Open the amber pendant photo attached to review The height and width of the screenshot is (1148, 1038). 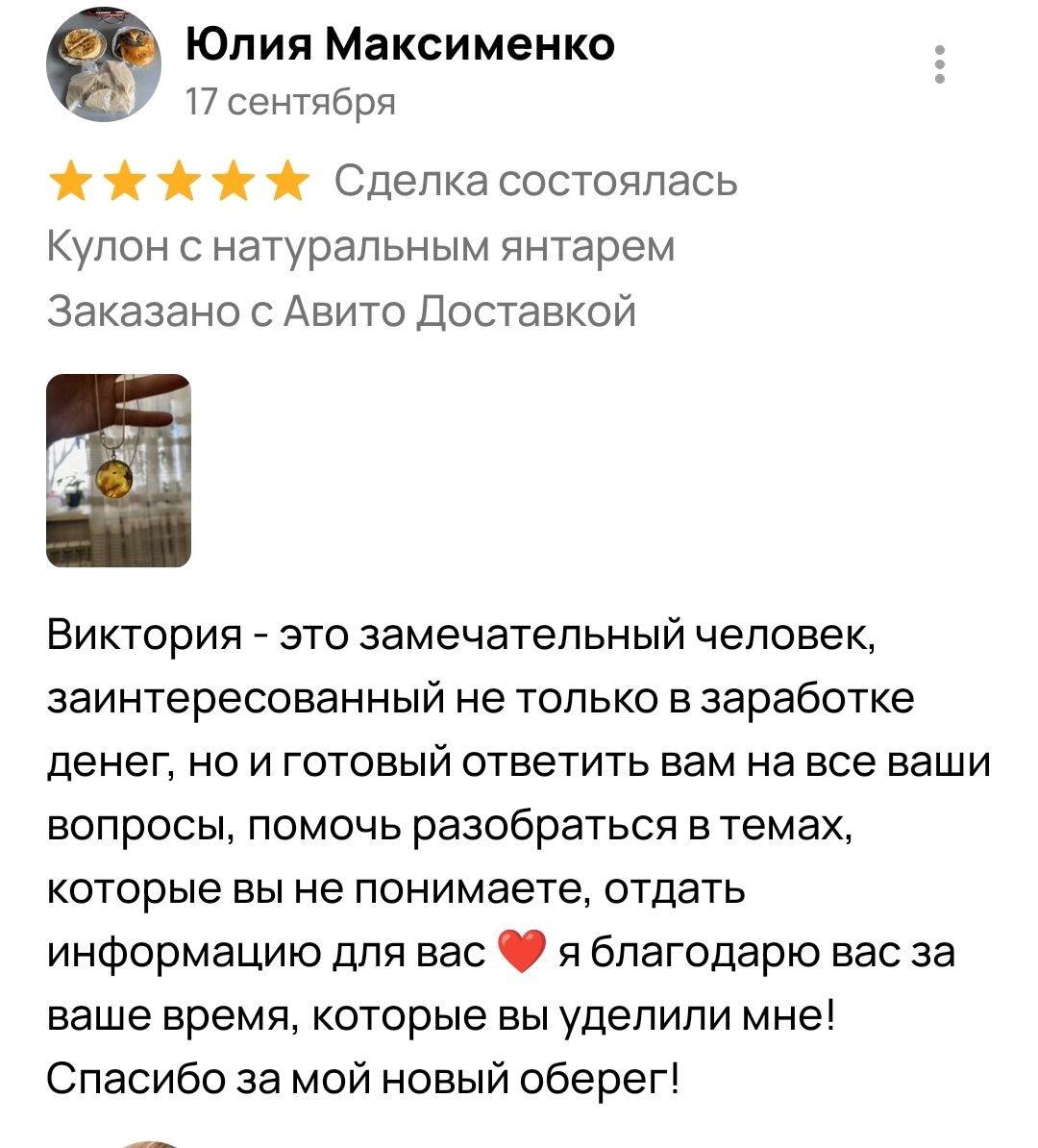119,470
